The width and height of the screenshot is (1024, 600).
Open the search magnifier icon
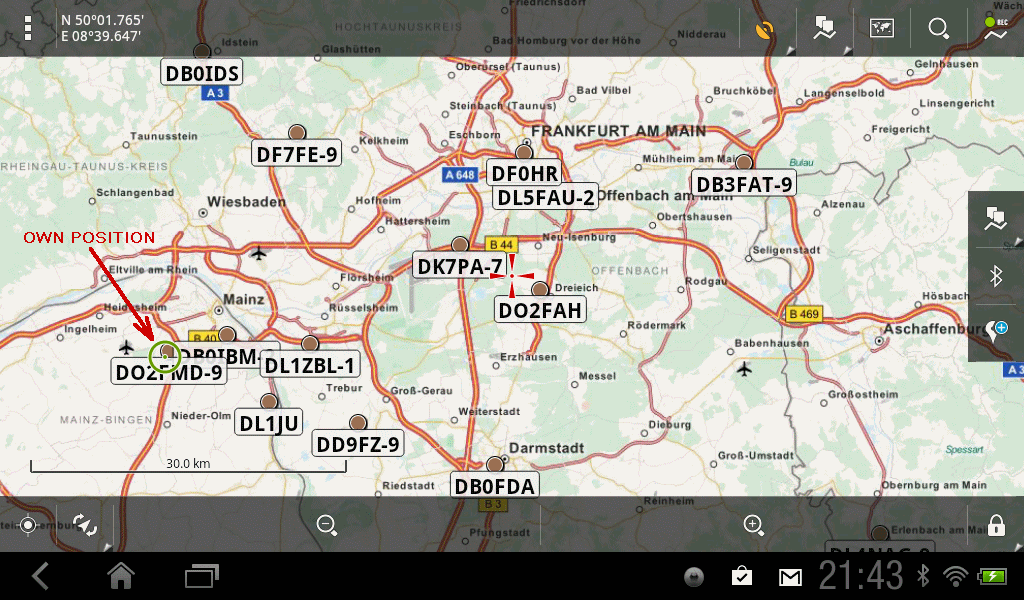click(x=938, y=28)
